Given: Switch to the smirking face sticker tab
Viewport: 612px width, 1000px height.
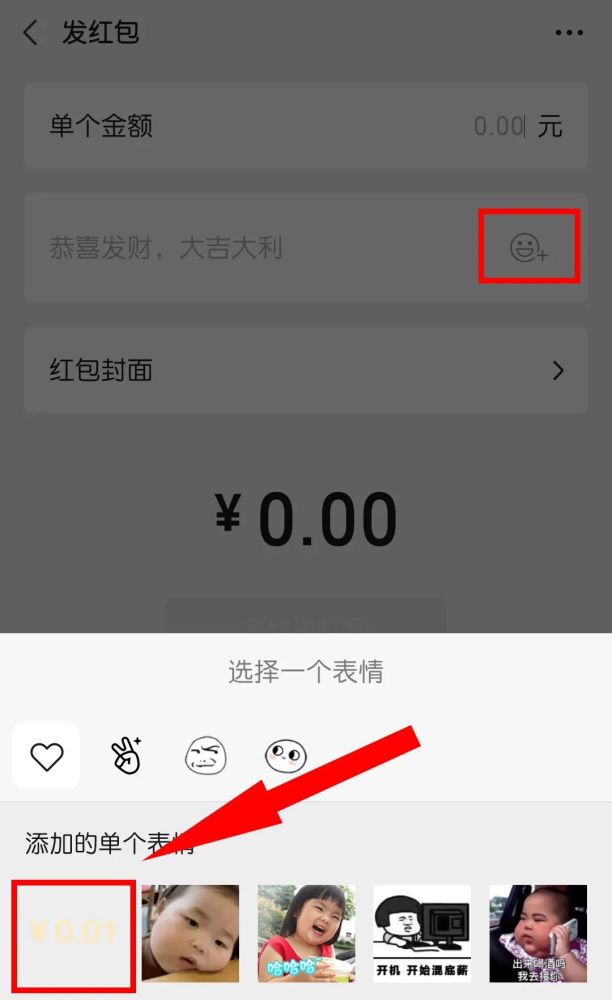Looking at the screenshot, I should [x=206, y=756].
